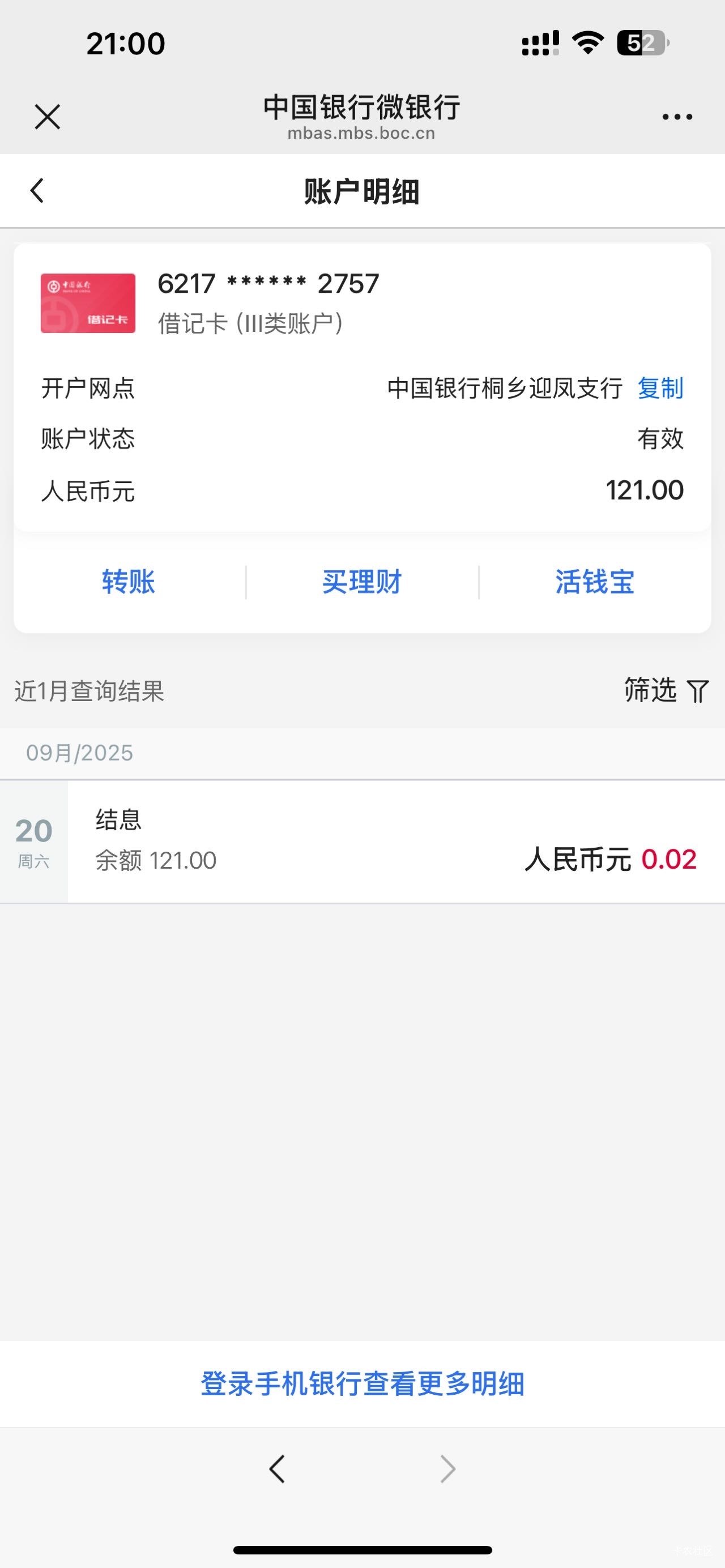This screenshot has height=1568, width=725.
Task: Go back from 账户明细 page
Action: (37, 190)
